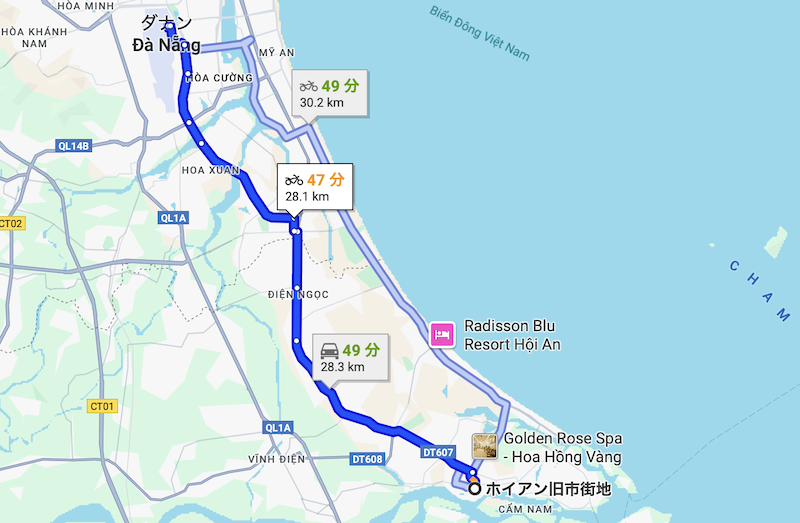This screenshot has width=800, height=523.
Task: Select the 28.1 km motorcycle route
Action: [314, 187]
